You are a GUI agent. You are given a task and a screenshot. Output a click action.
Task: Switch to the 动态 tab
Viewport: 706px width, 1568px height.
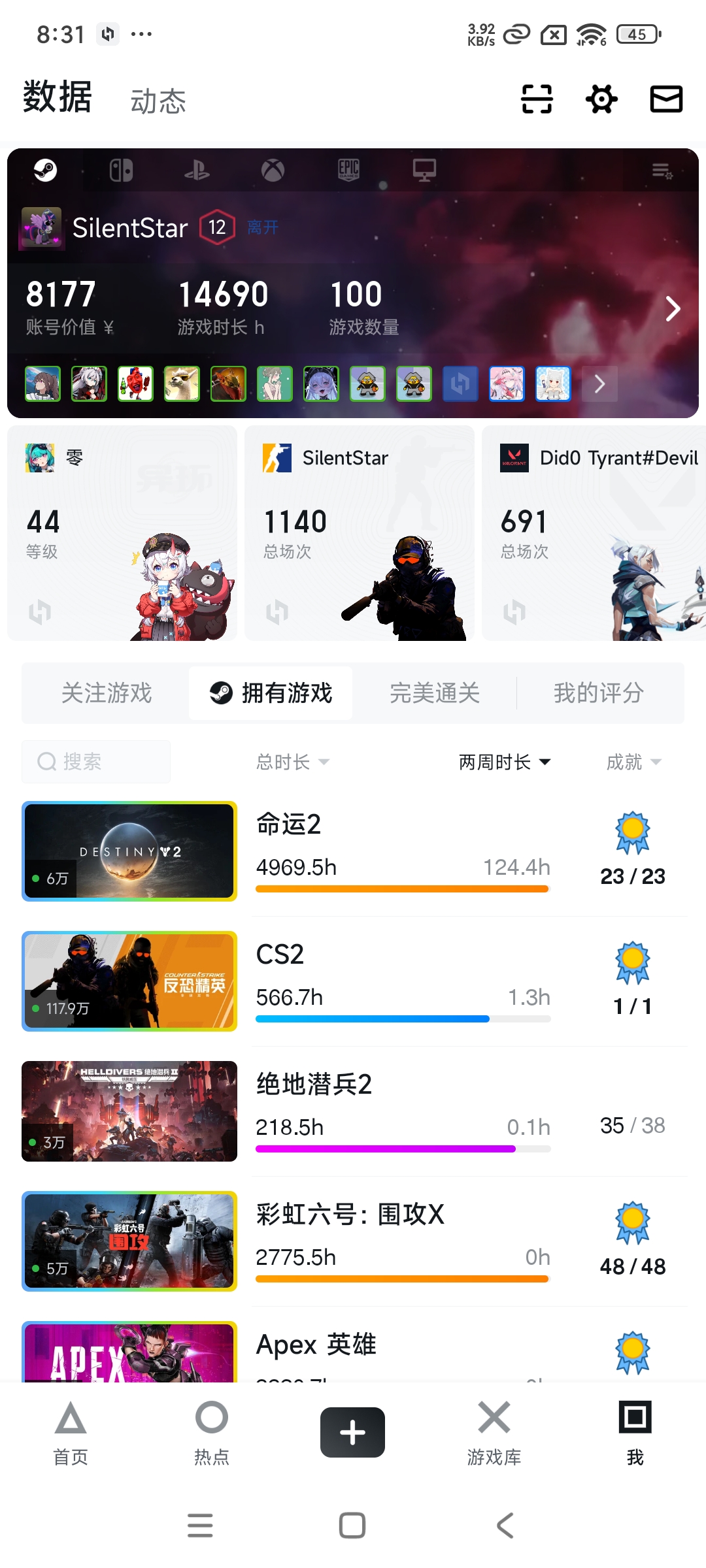(x=158, y=102)
